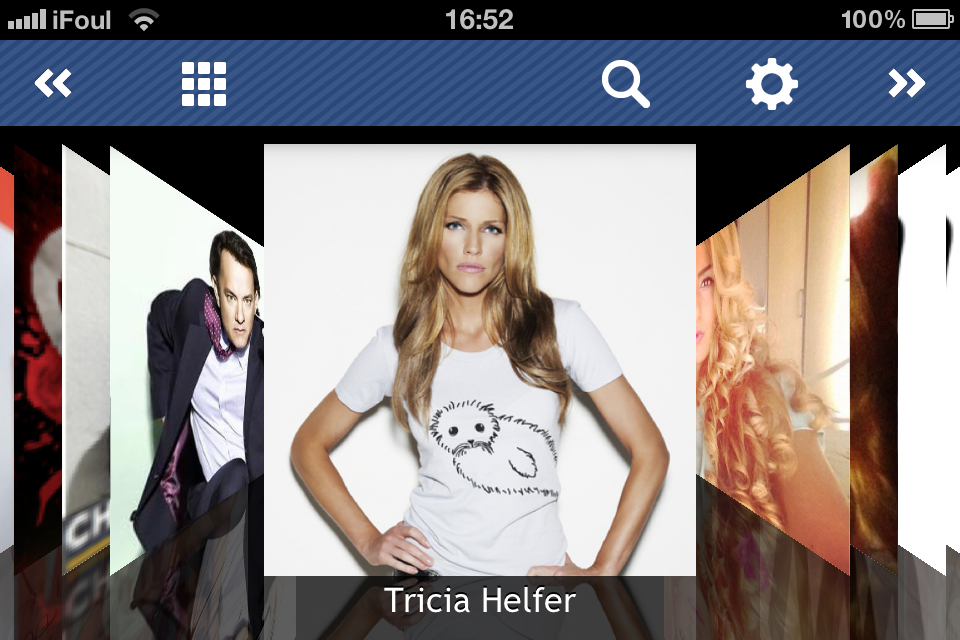Image resolution: width=960 pixels, height=640 pixels.
Task: Open the search magnifier
Action: click(626, 84)
